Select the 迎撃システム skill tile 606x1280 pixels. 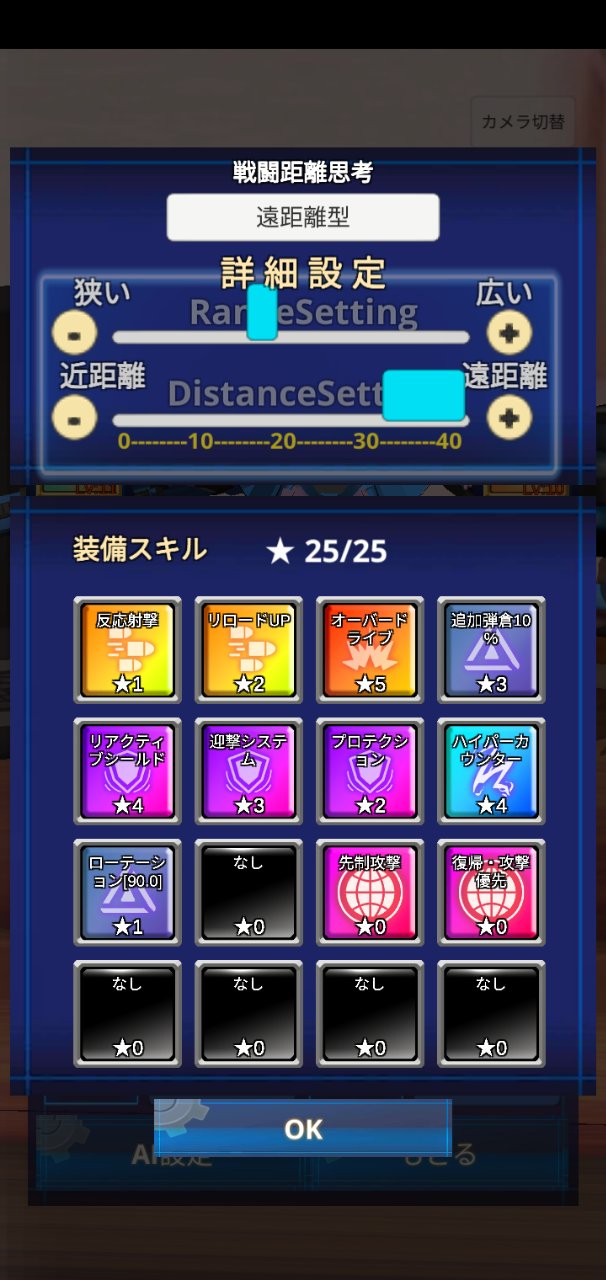[x=248, y=771]
